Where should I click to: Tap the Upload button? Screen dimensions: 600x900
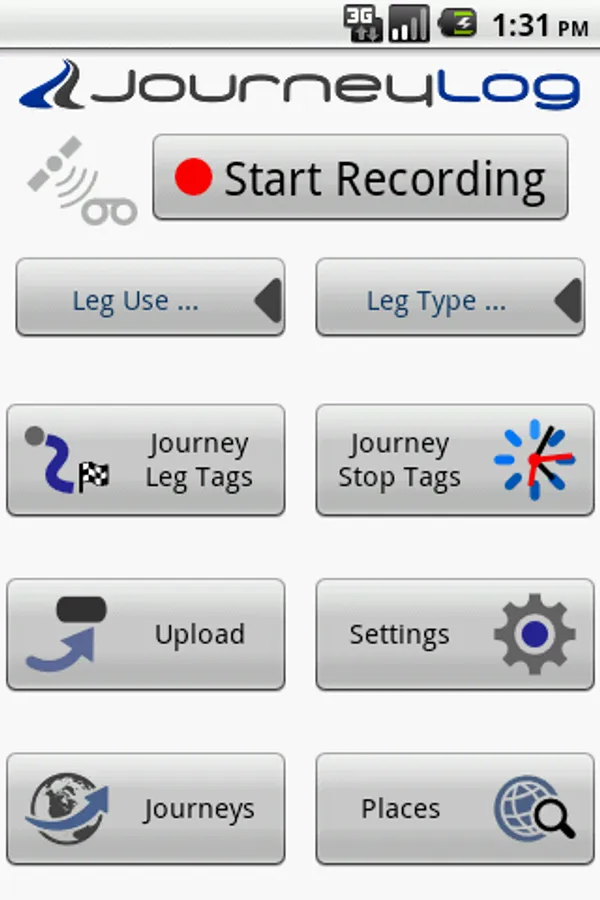146,634
